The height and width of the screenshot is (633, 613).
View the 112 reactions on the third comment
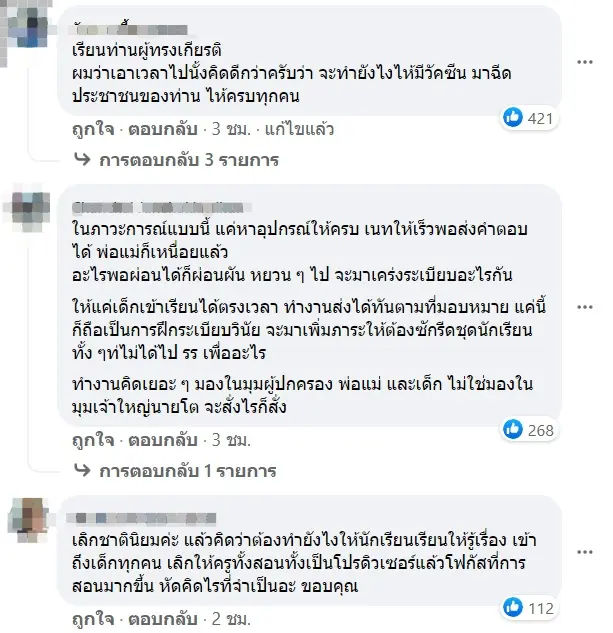pos(528,606)
